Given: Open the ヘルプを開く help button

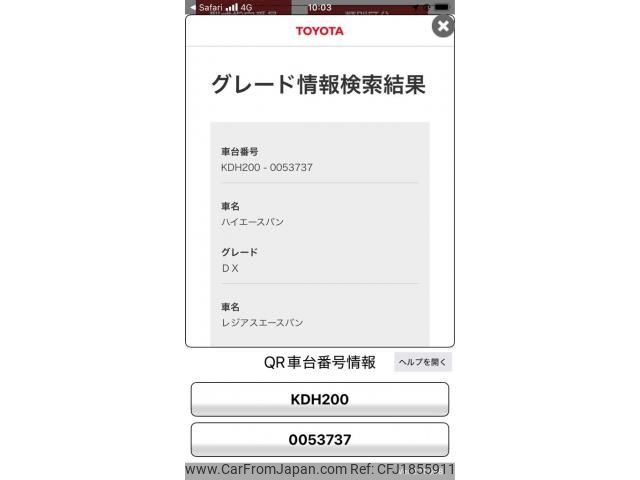Looking at the screenshot, I should (422, 363).
